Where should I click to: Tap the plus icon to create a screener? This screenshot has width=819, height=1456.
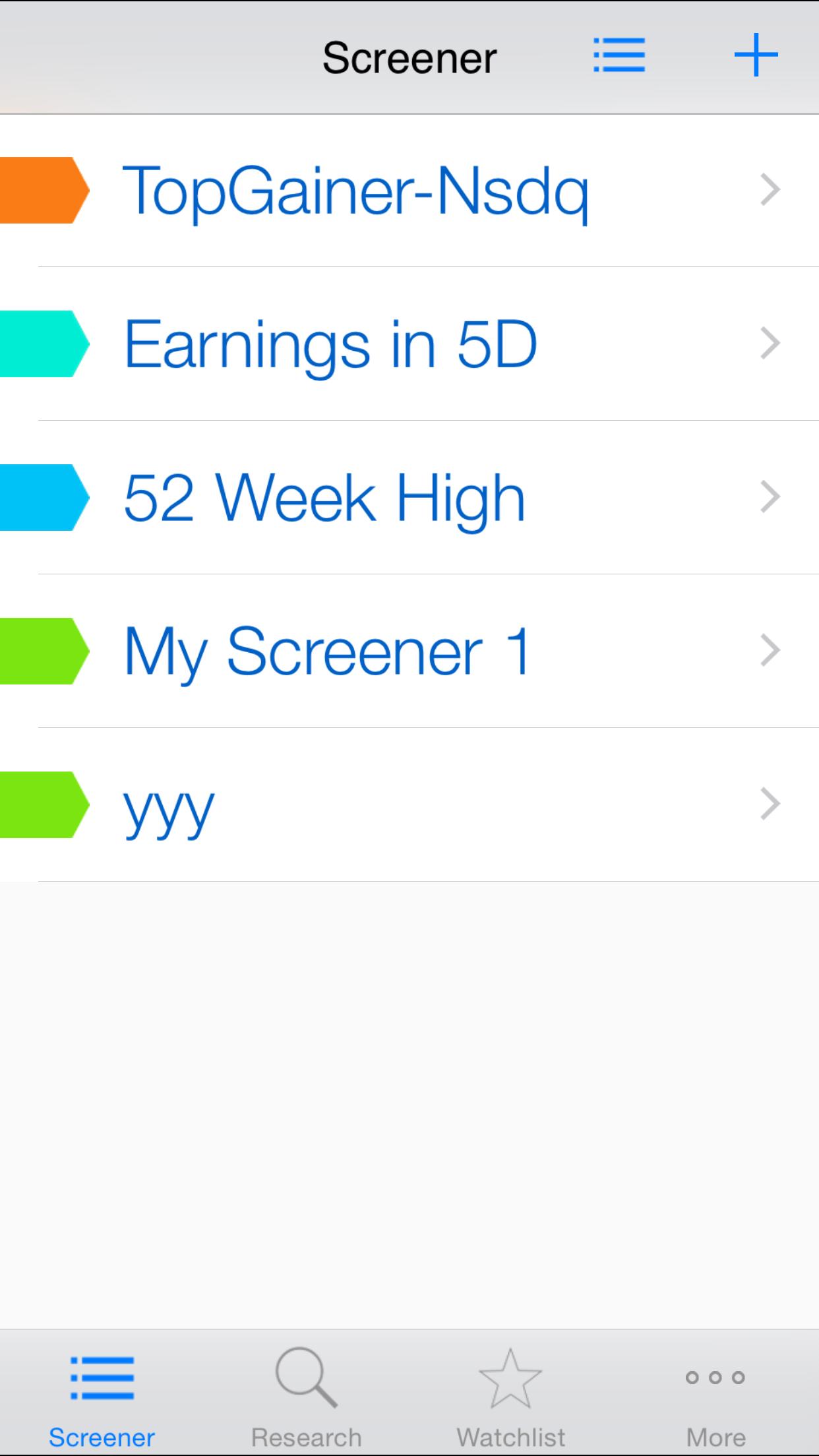pos(756,56)
